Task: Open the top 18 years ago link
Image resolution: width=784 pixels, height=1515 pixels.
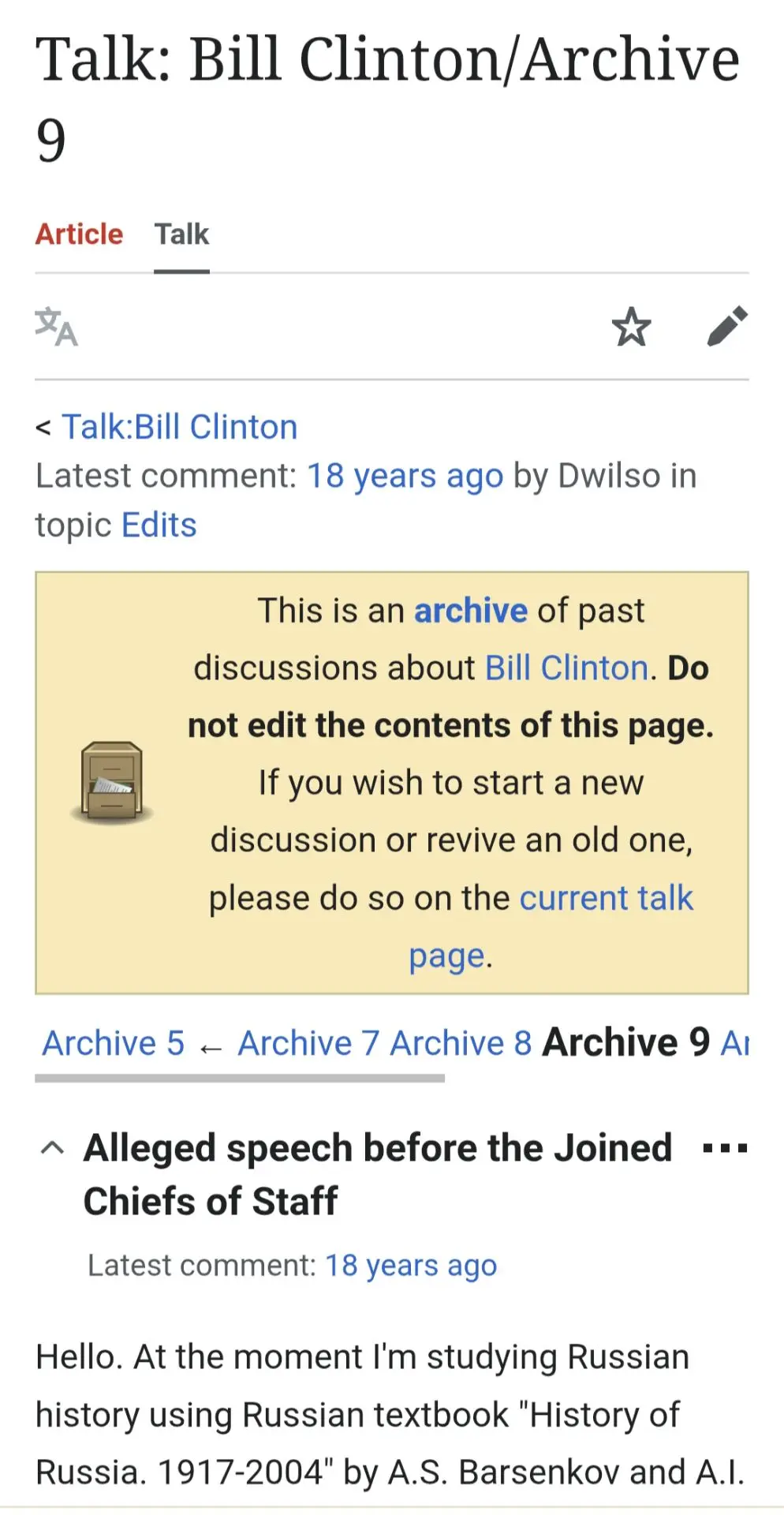Action: pos(405,476)
